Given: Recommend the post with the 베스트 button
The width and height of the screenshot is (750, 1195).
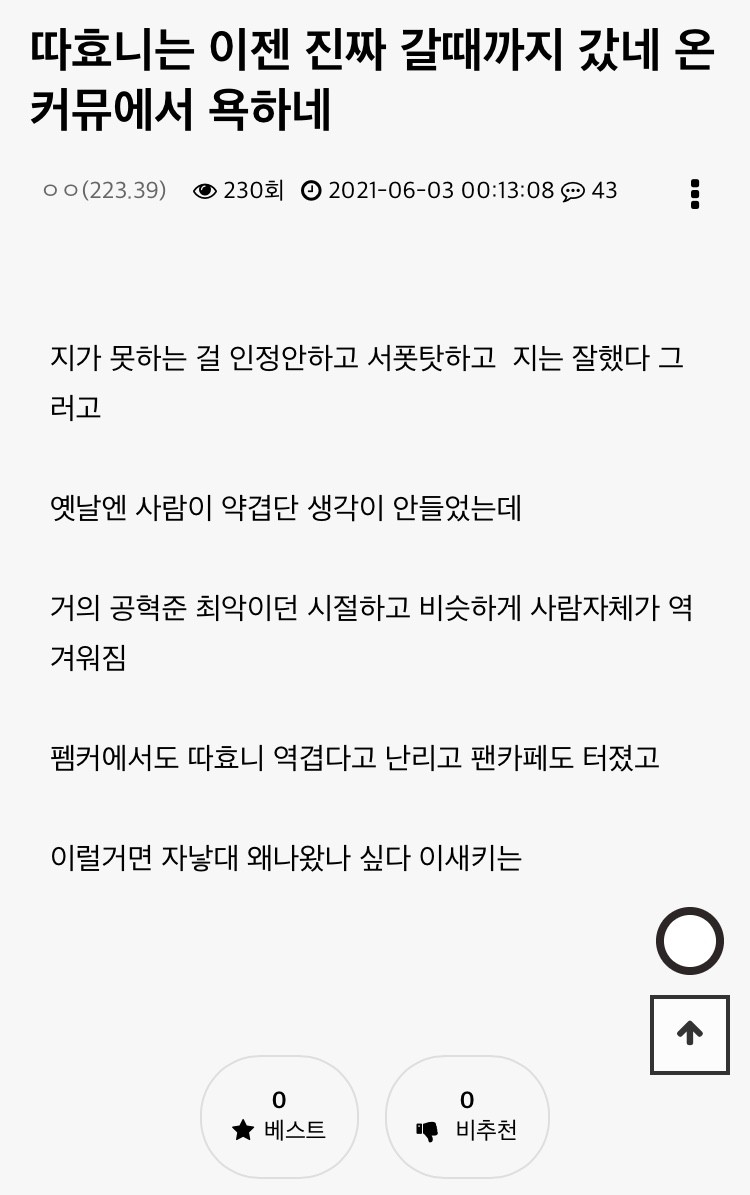Looking at the screenshot, I should tap(279, 1116).
